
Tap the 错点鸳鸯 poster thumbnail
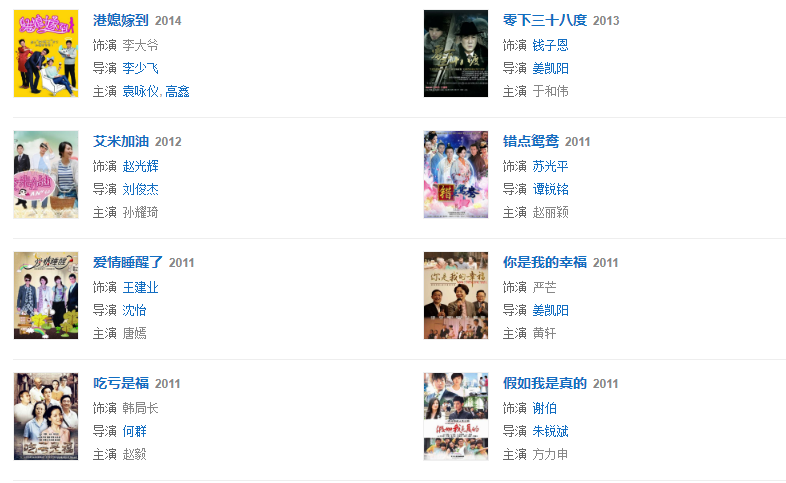tap(456, 174)
